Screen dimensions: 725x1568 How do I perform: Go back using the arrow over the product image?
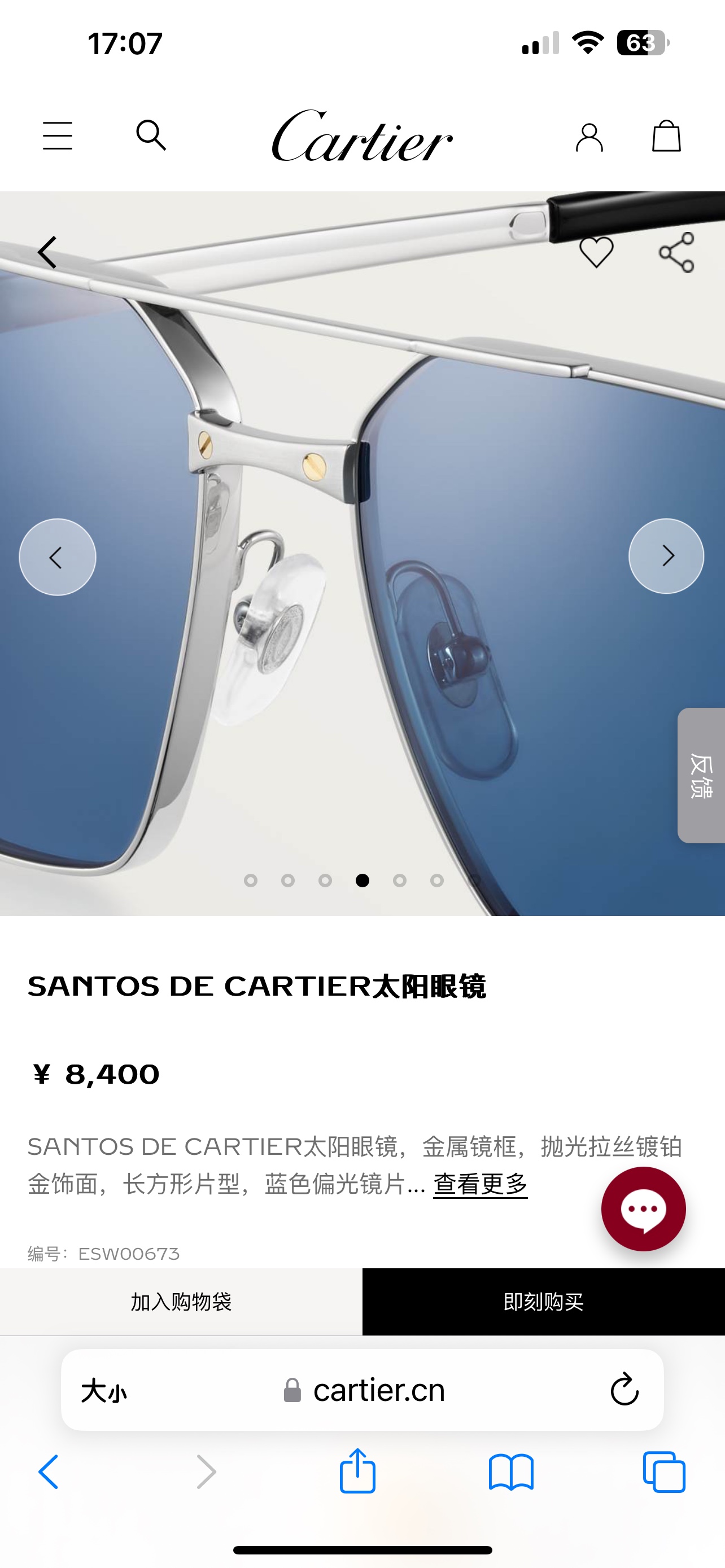47,252
